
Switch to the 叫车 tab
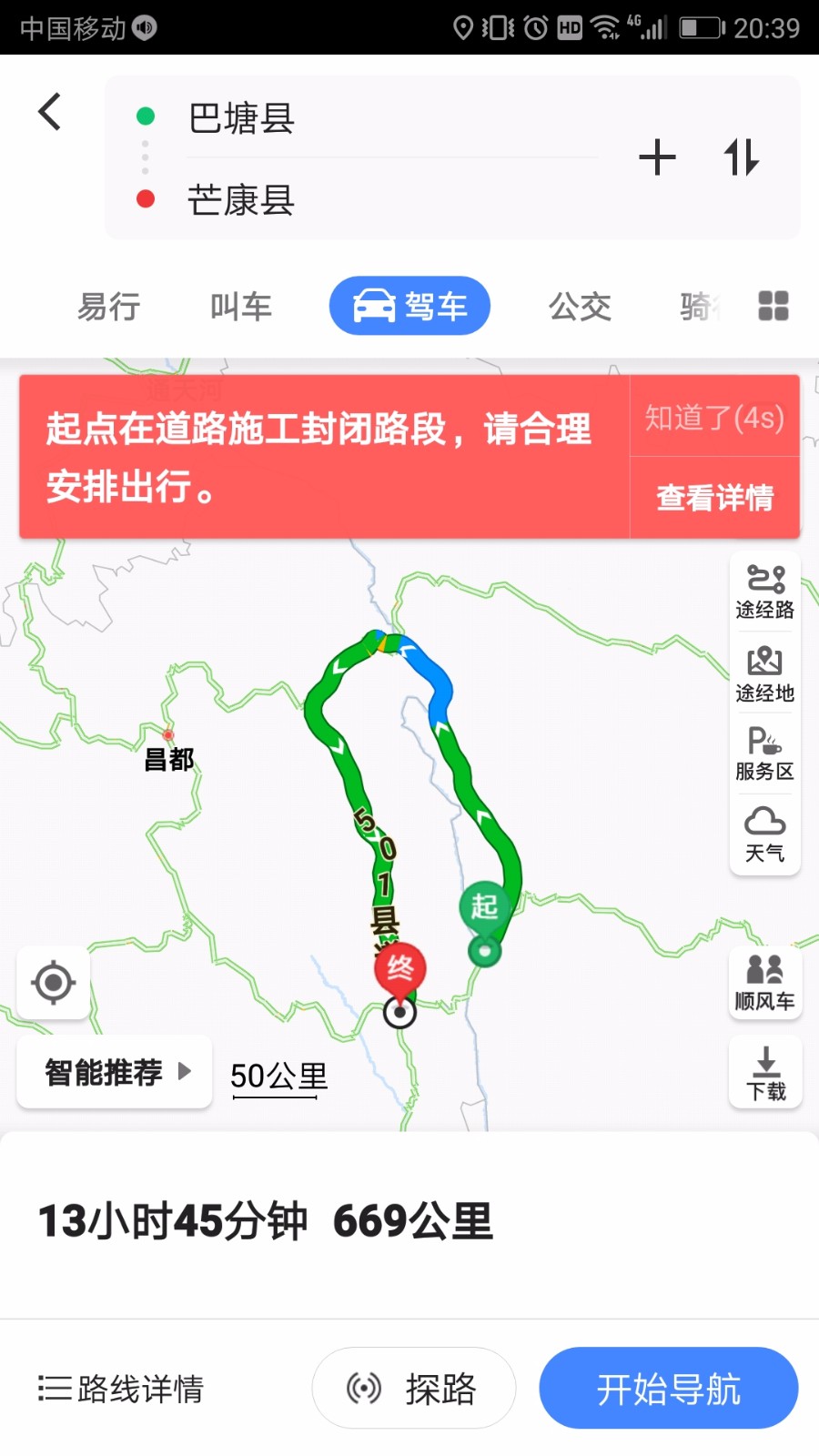click(x=241, y=307)
